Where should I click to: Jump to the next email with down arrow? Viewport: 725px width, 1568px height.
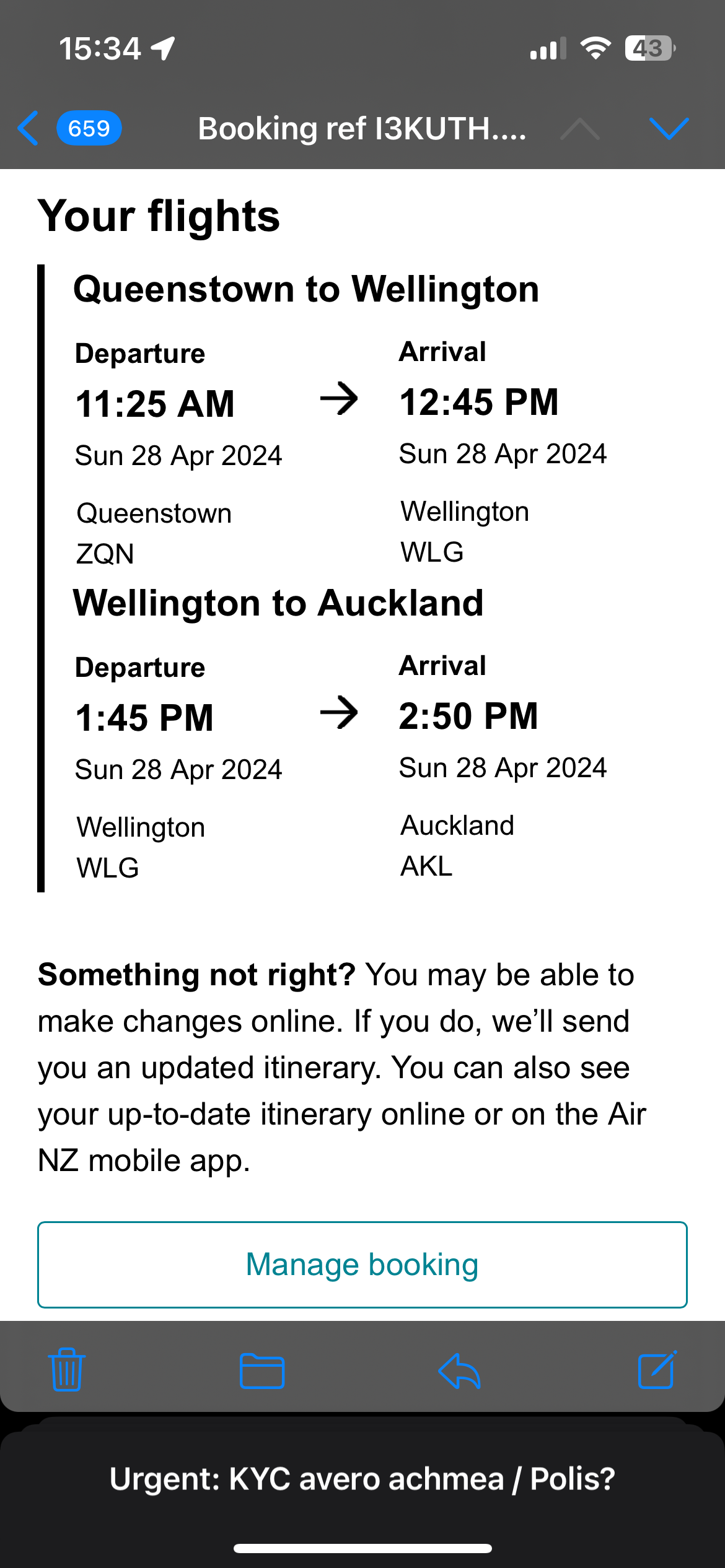[669, 128]
